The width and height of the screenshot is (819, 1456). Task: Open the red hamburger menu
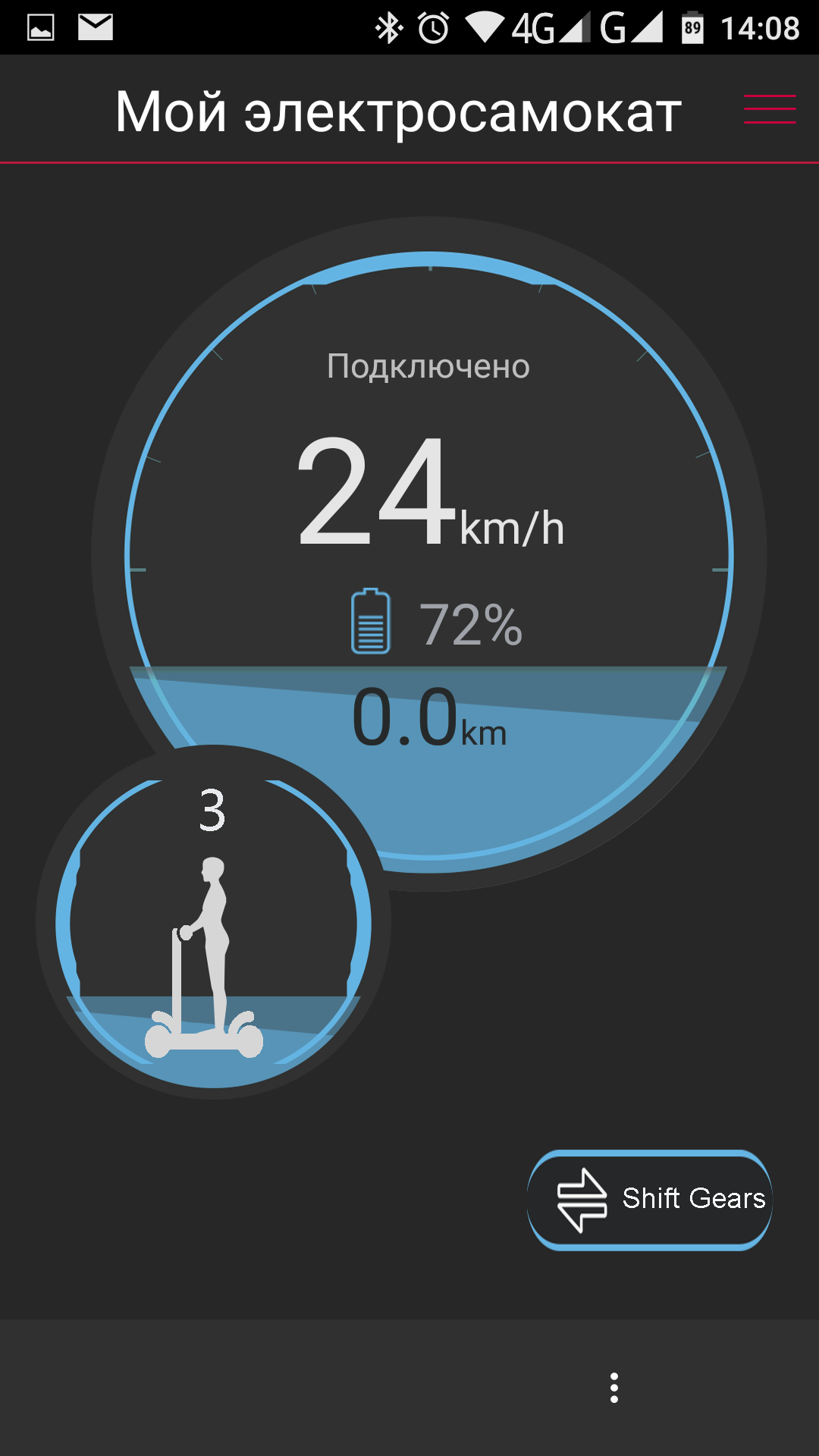pyautogui.click(x=770, y=109)
